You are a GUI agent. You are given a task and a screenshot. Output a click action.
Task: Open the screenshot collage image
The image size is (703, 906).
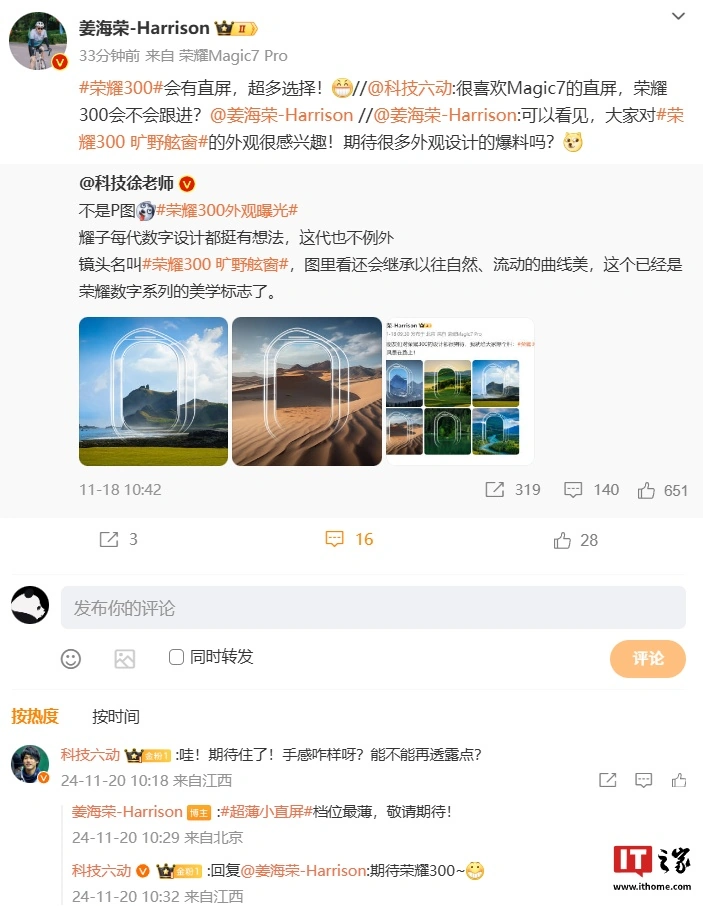(459, 391)
